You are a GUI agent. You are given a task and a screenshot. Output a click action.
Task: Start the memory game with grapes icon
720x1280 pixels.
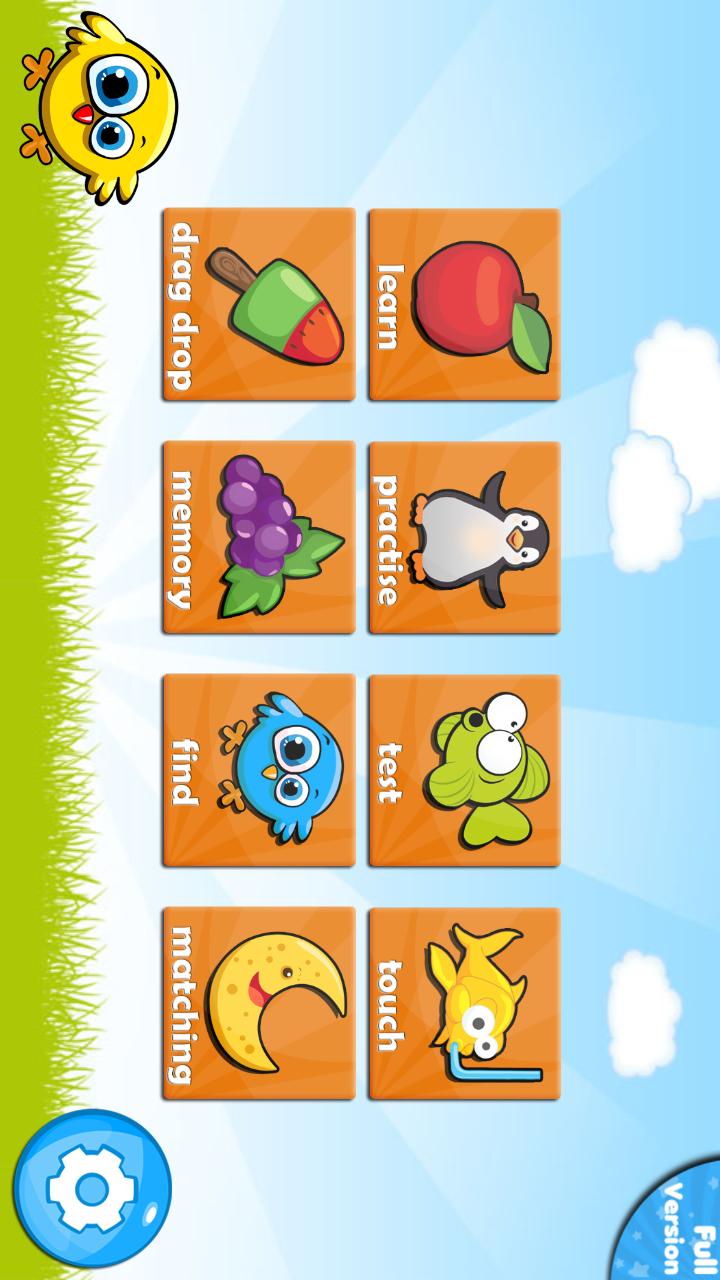click(x=258, y=535)
